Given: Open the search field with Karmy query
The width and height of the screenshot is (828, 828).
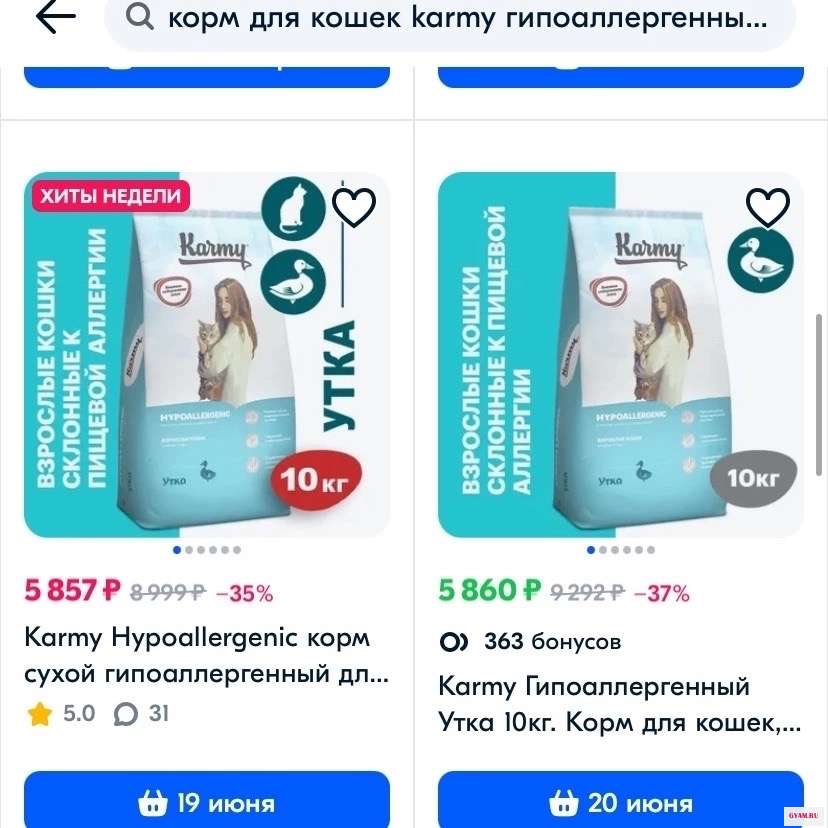Looking at the screenshot, I should [x=450, y=19].
